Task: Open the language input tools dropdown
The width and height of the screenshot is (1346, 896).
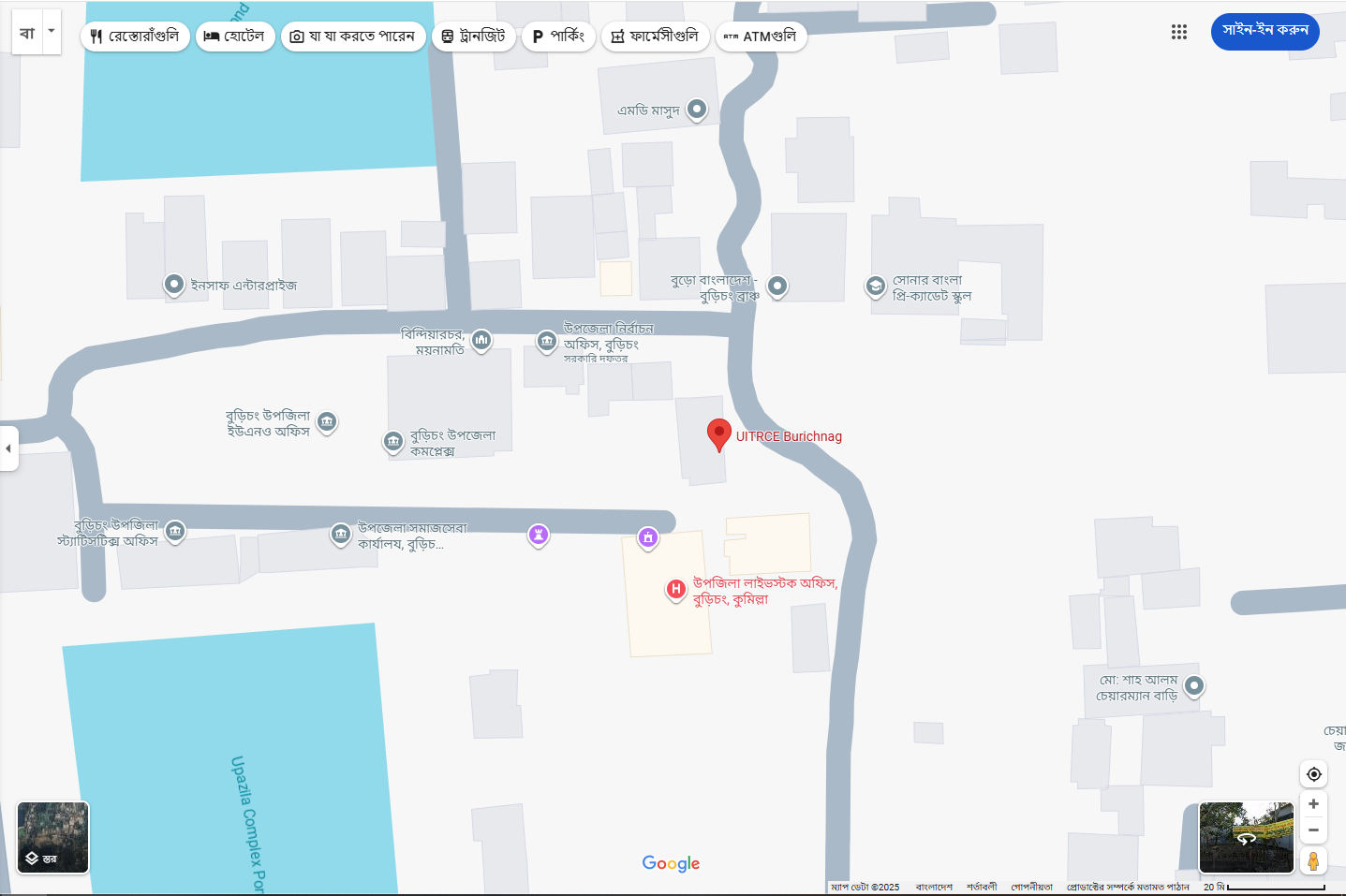Action: 52,31
